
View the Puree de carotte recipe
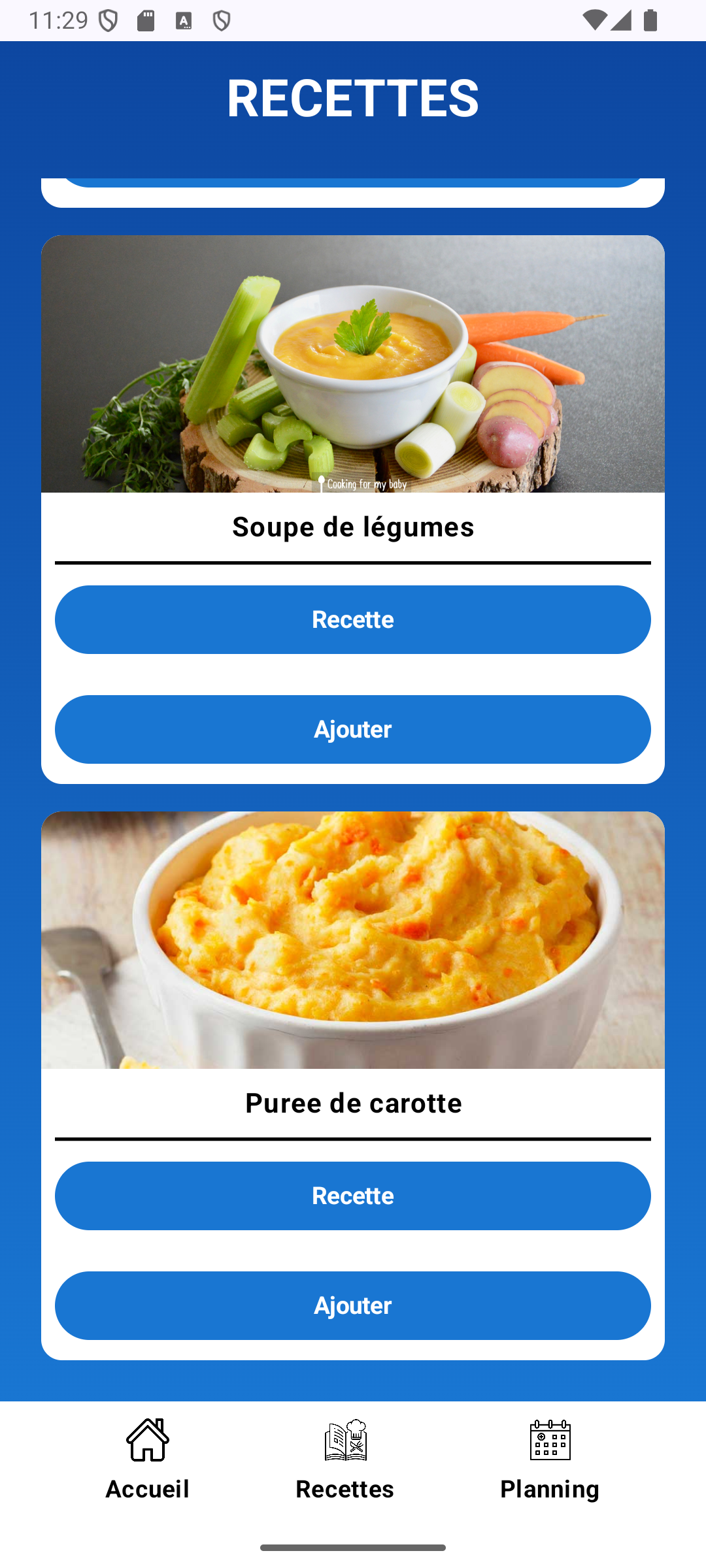pos(352,1196)
